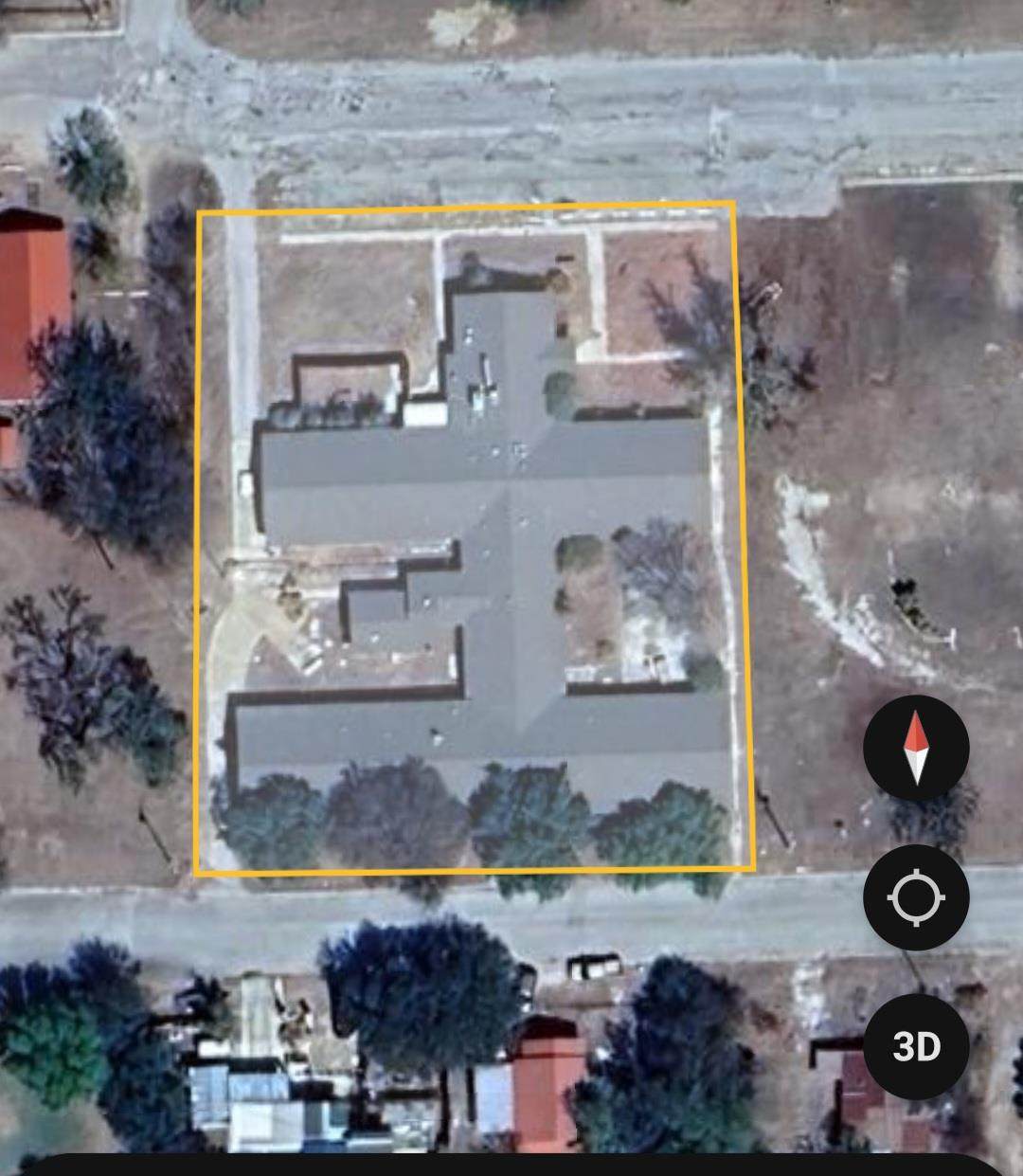Tap the dark bar at the screen bottom
1023x1176 pixels.
click(511, 1164)
